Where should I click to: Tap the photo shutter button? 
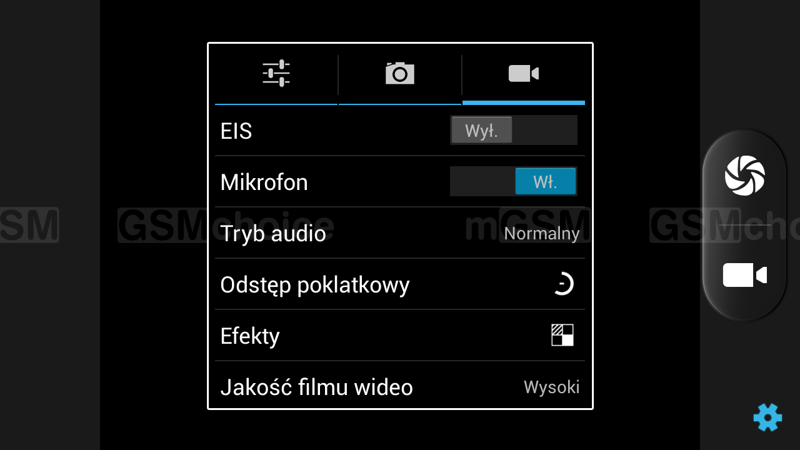(745, 176)
